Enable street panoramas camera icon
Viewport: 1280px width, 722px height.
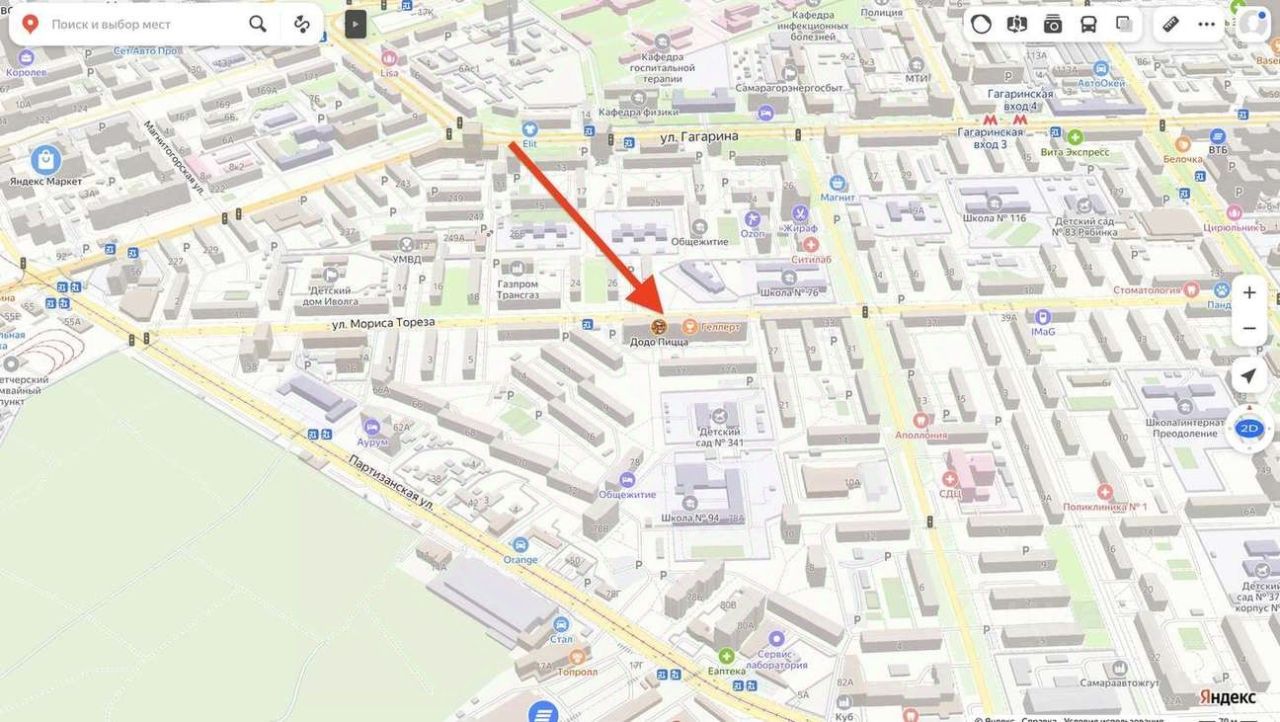(1053, 24)
